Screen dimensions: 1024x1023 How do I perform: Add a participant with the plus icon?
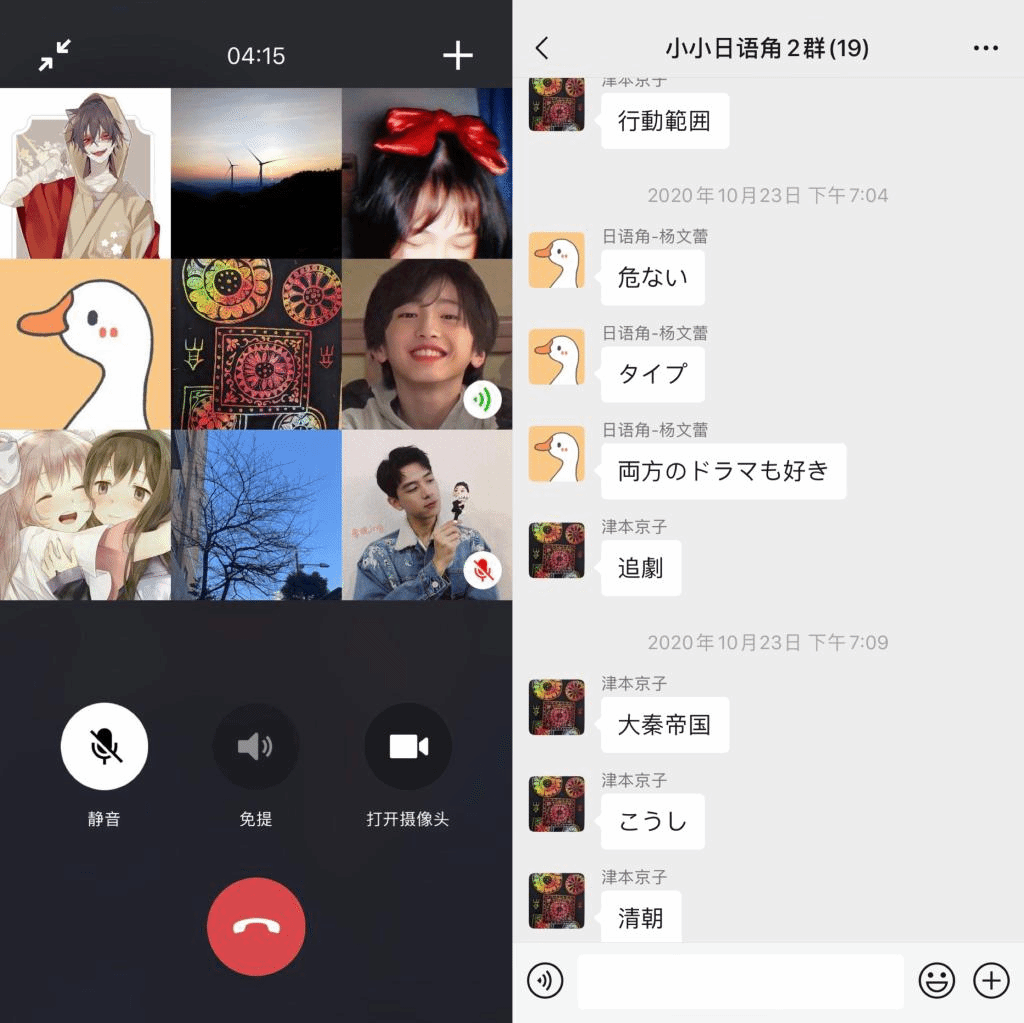(457, 56)
